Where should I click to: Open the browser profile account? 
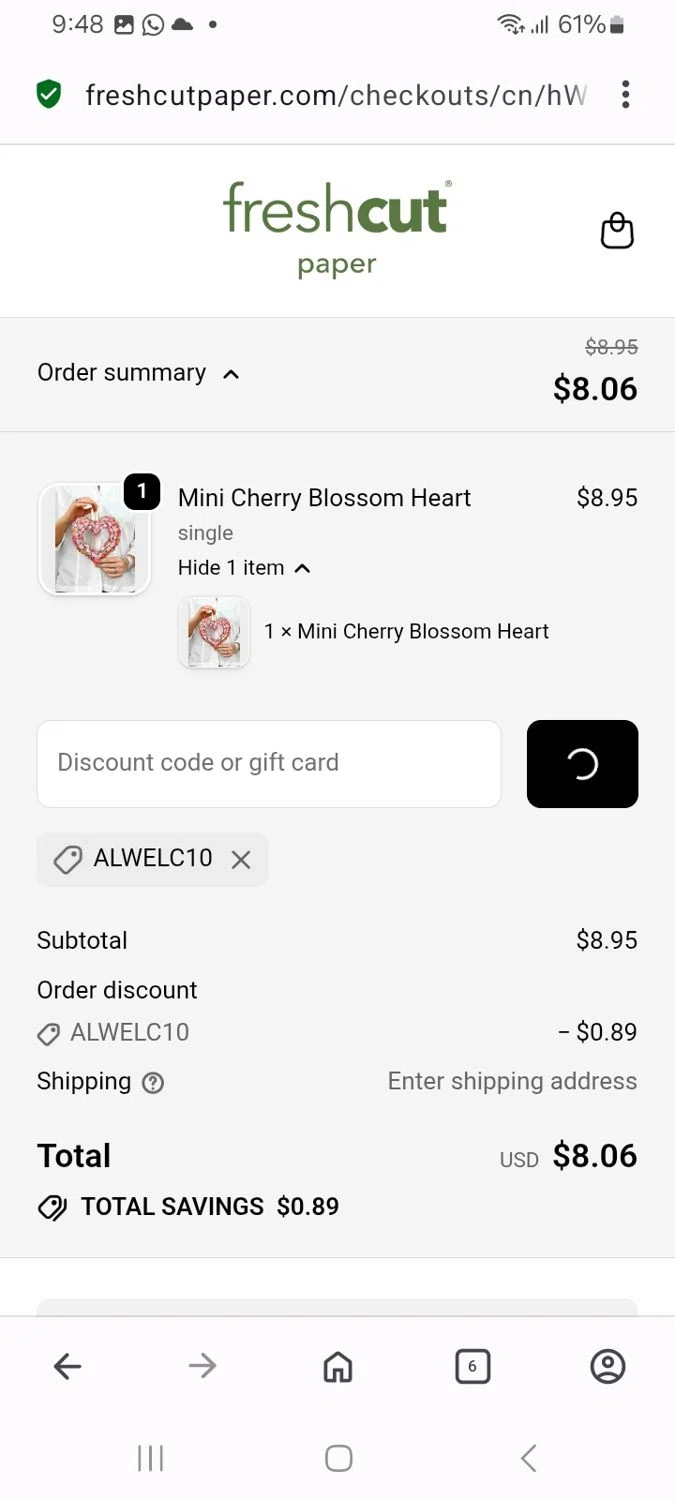[607, 1366]
